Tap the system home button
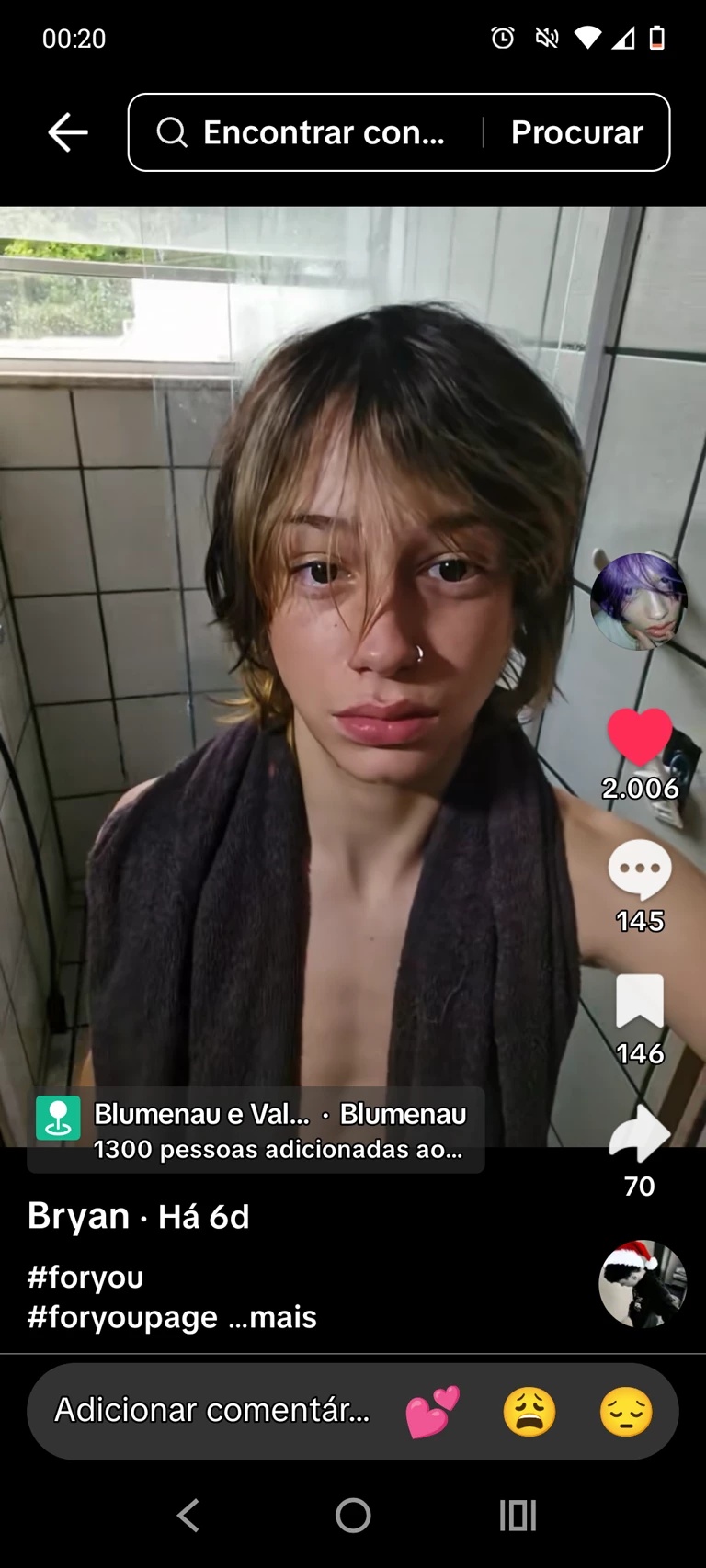Screen dimensions: 706x1568 353,1515
